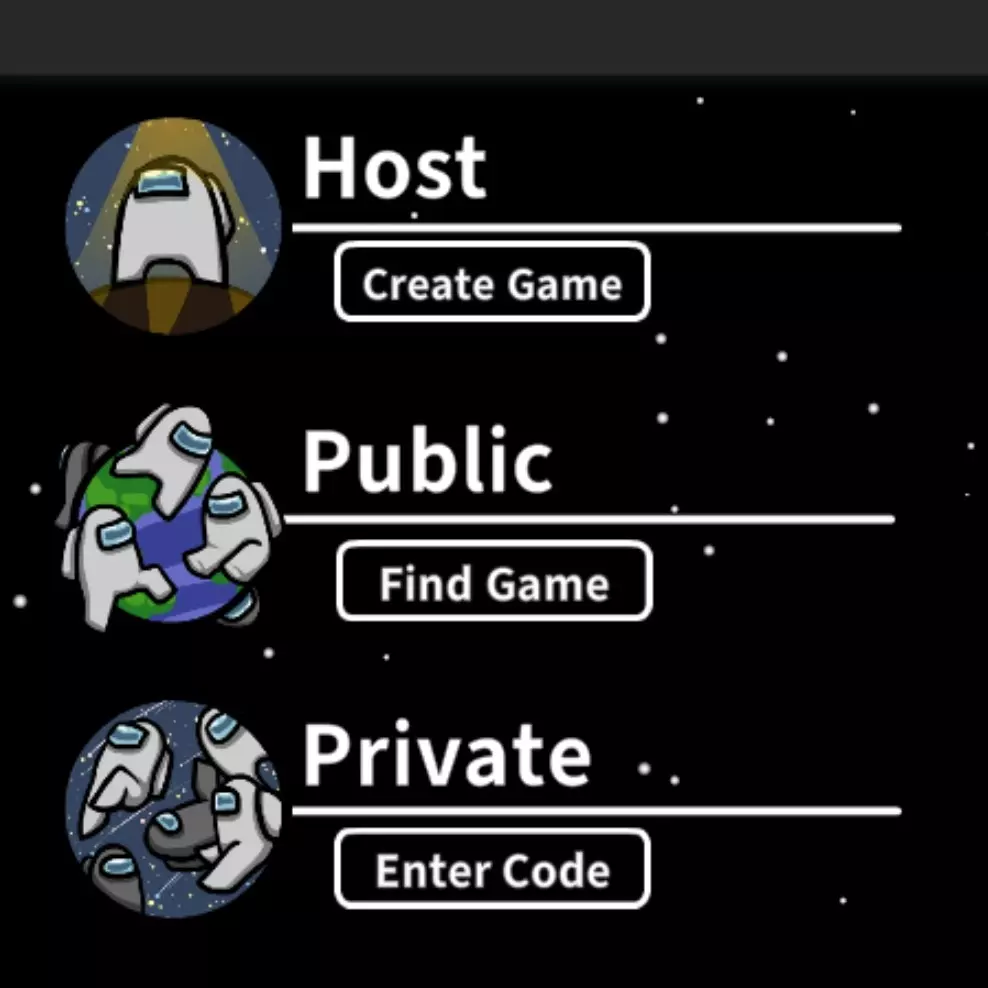Tap Create Game to host a match

[x=492, y=283]
